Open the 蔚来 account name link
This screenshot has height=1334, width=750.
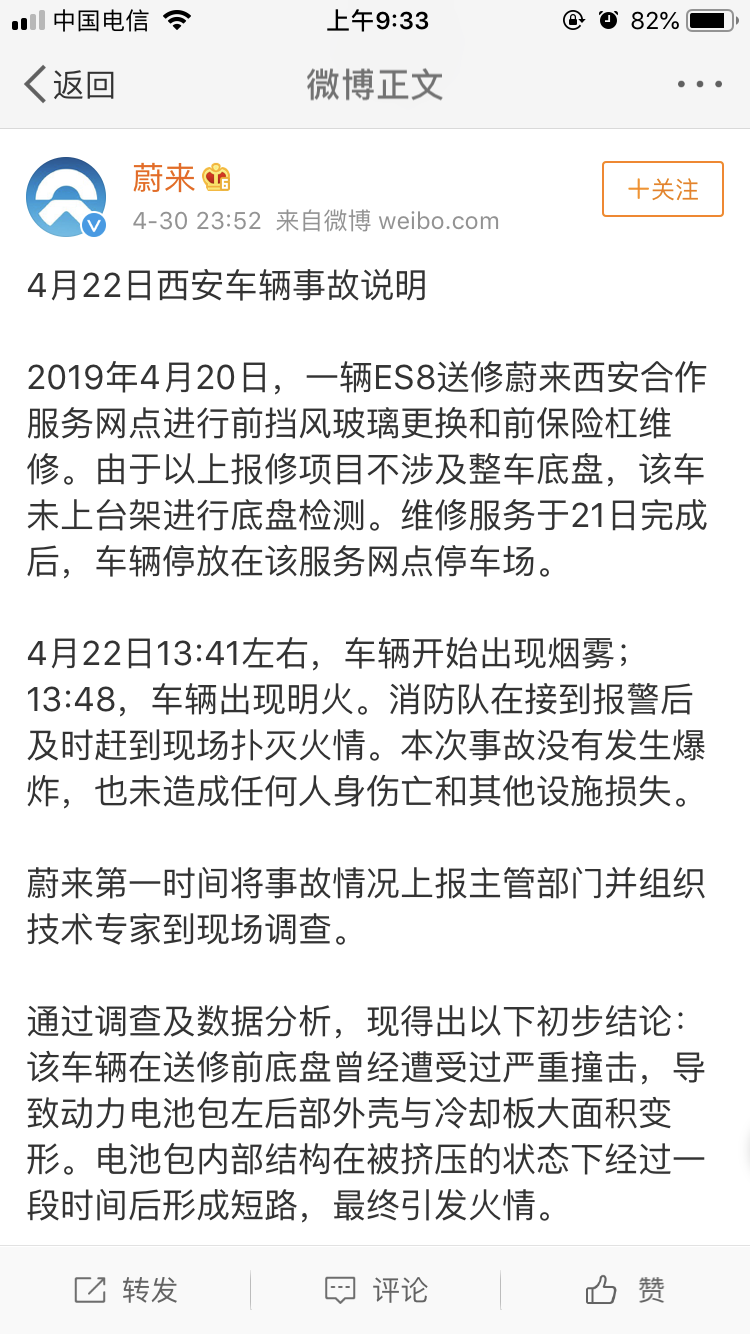pos(164,178)
